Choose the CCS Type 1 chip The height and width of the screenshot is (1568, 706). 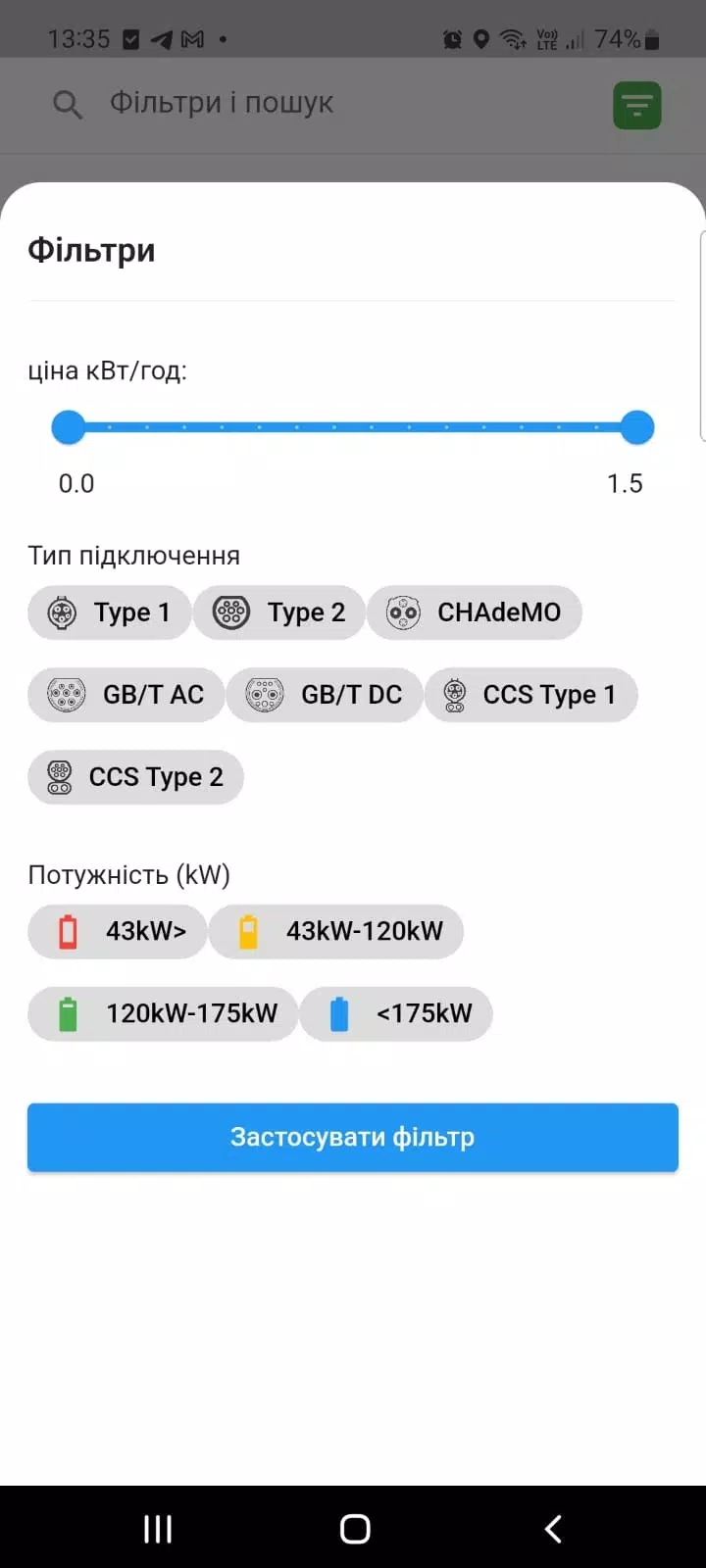point(530,695)
